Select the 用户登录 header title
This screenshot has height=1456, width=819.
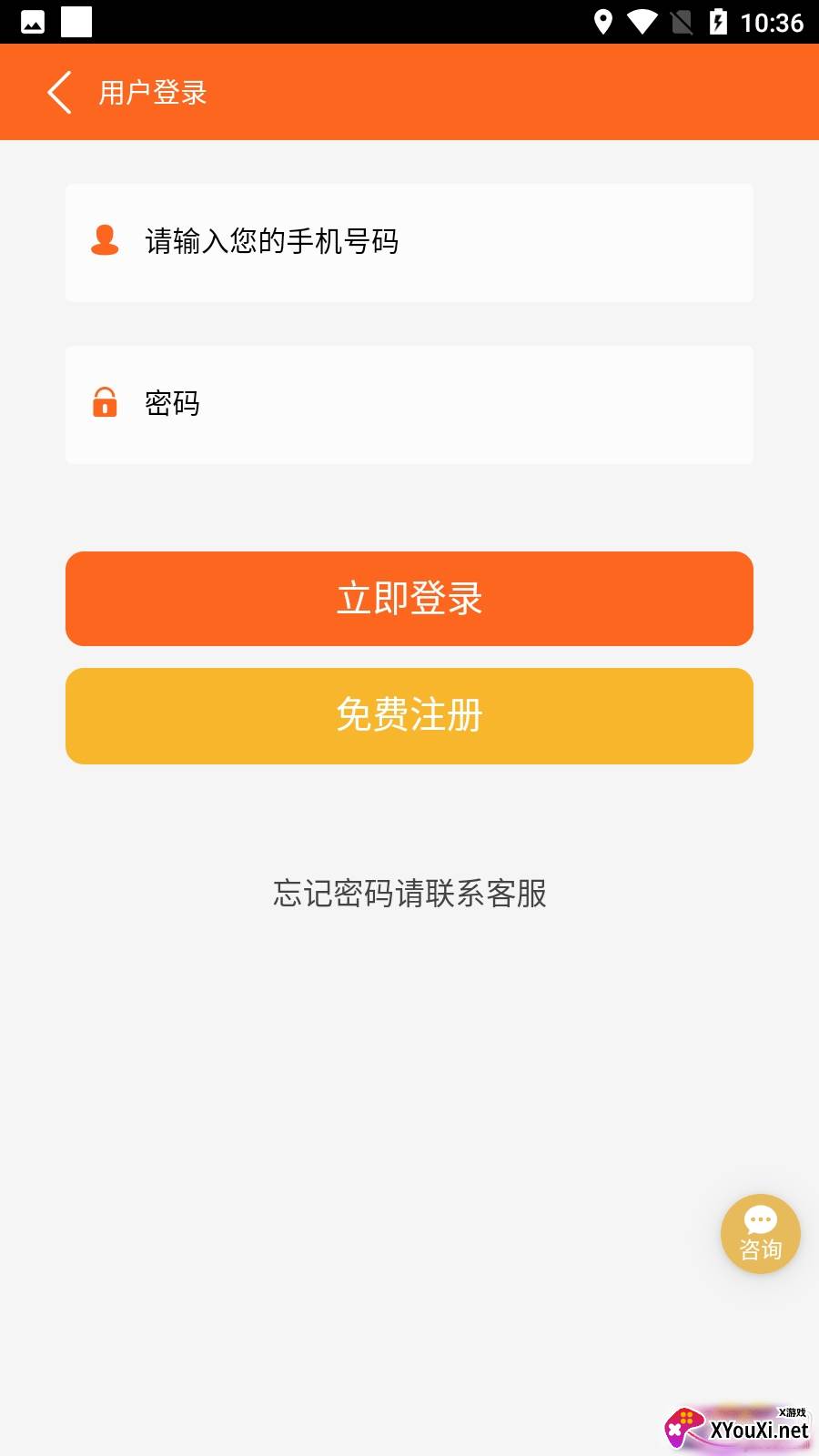[x=152, y=91]
